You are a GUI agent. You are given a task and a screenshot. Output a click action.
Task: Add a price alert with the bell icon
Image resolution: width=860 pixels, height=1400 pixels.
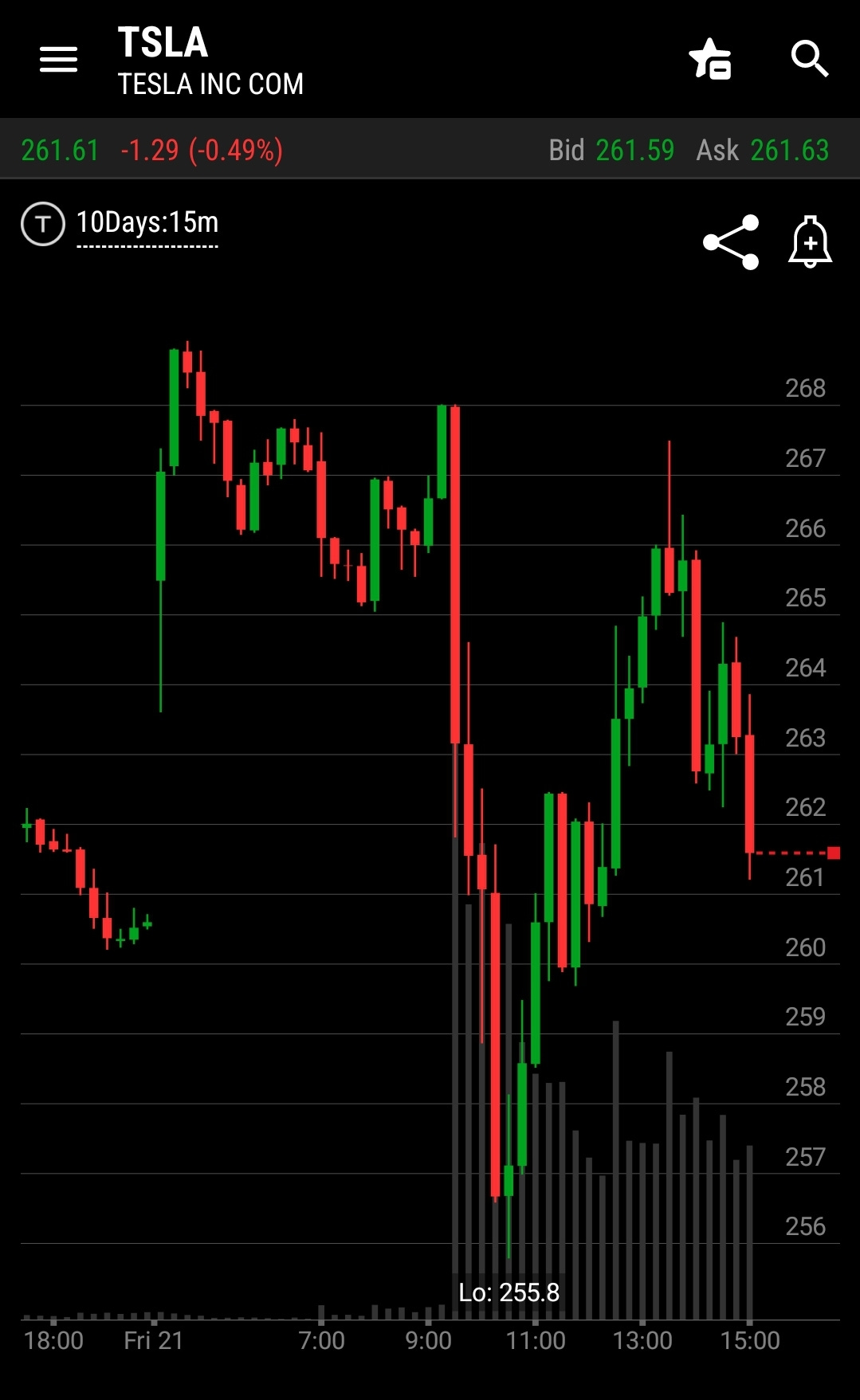tap(811, 241)
